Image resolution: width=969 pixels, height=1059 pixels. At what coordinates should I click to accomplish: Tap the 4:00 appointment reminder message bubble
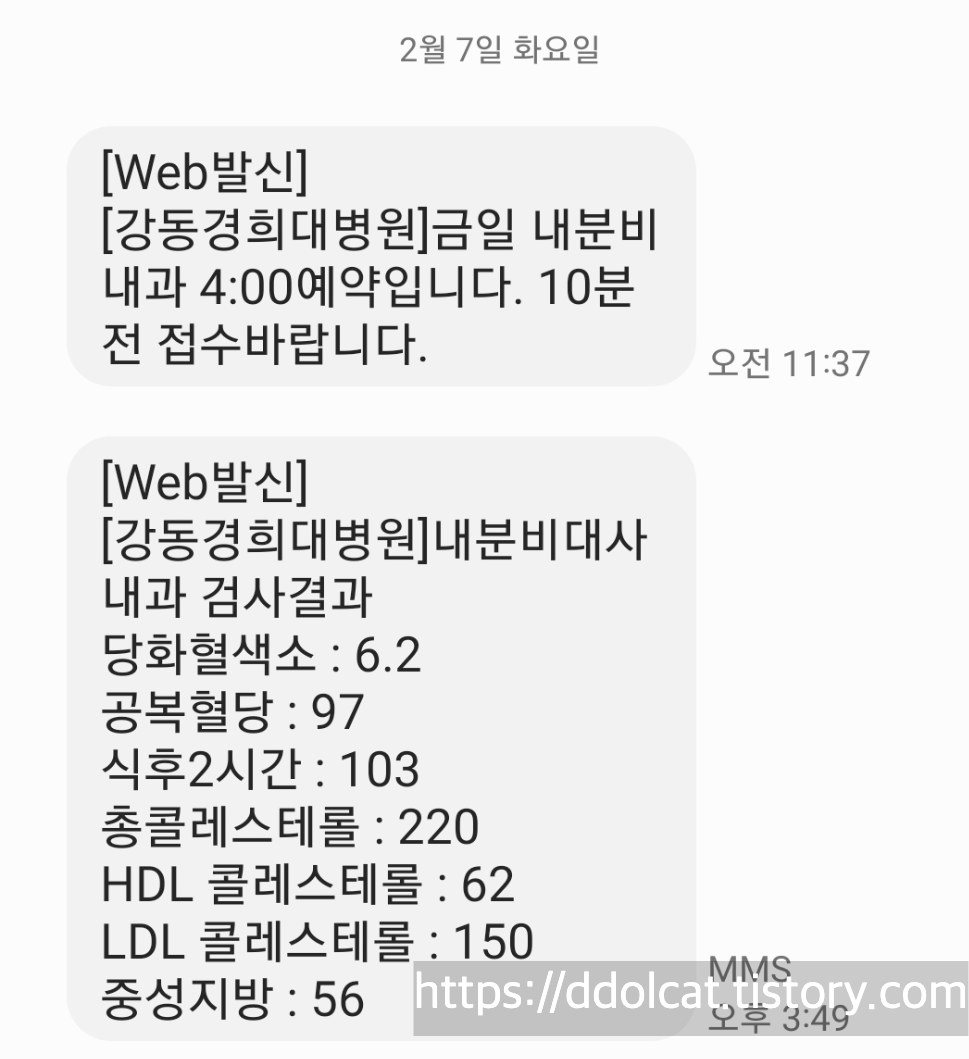(x=380, y=257)
